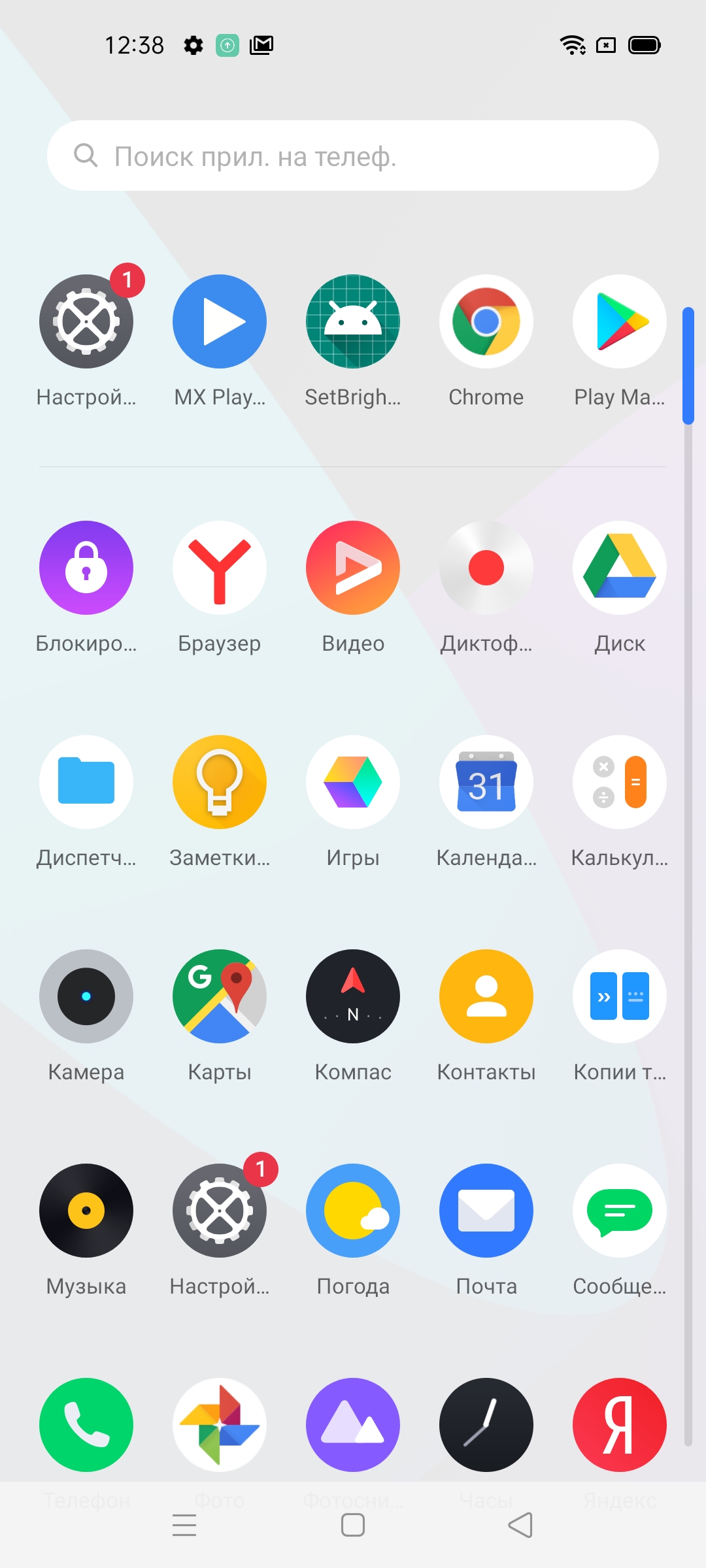Open MX Player app
Screen dimensions: 706x1568
(220, 321)
